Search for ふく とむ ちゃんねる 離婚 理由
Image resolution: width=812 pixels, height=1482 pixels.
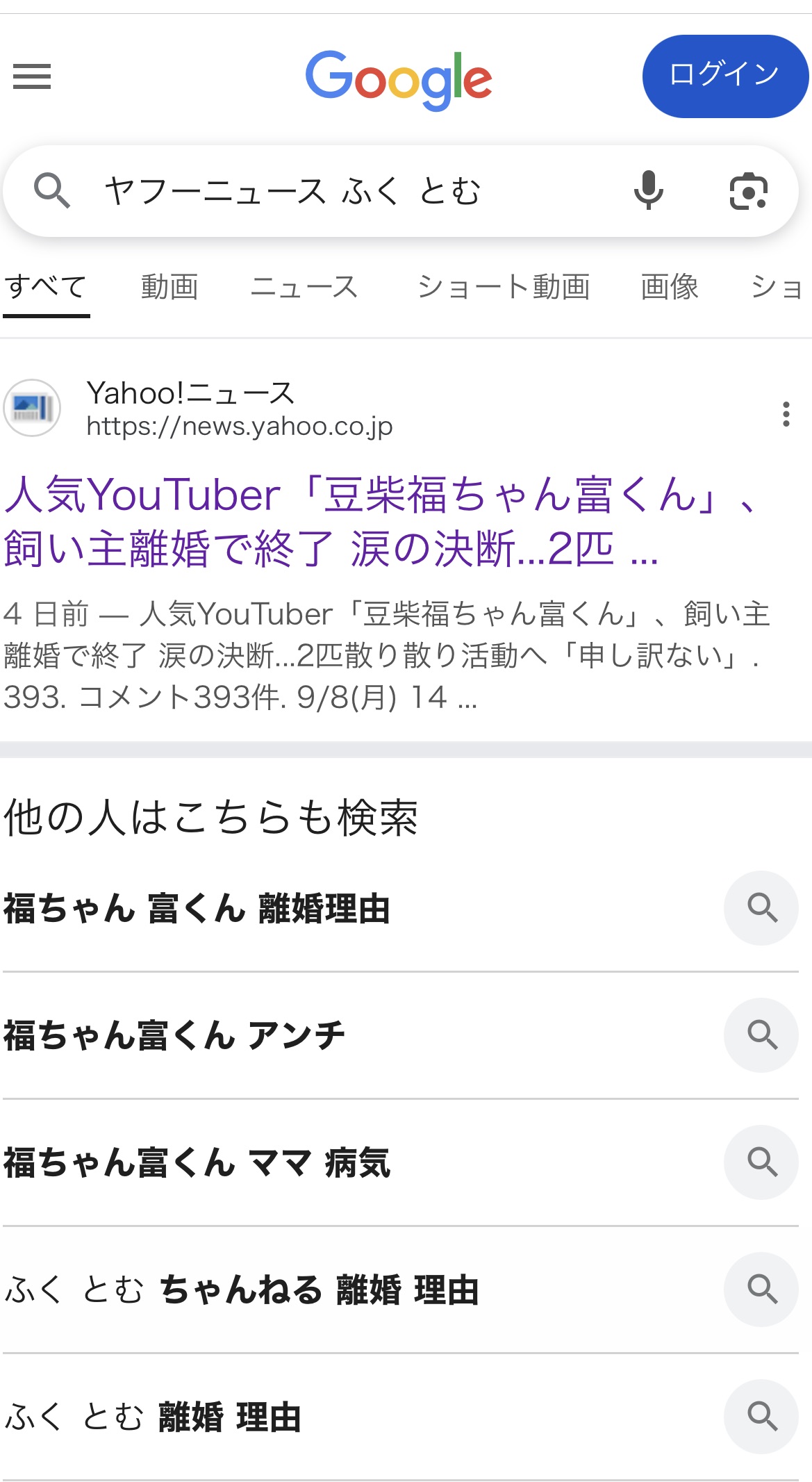tap(242, 1290)
